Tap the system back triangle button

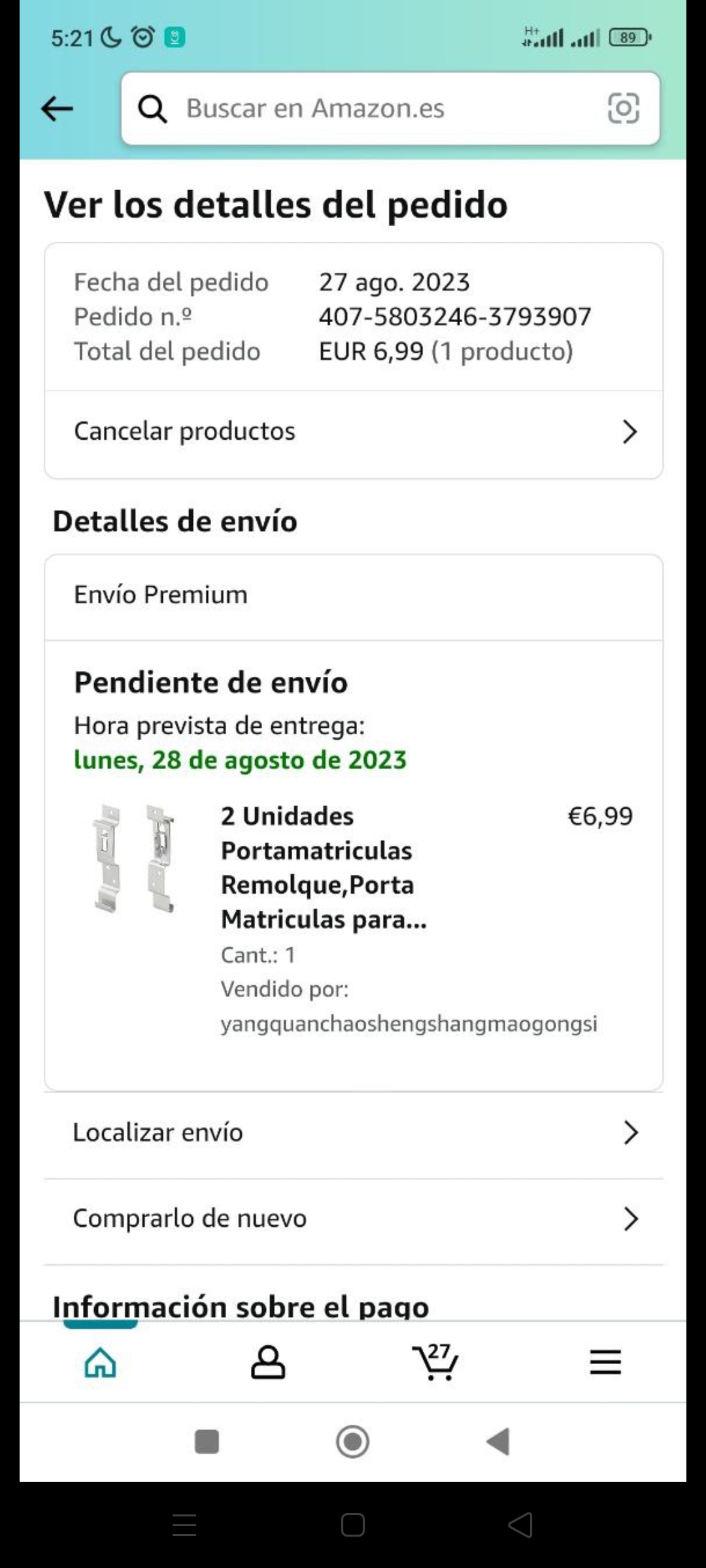click(498, 1441)
